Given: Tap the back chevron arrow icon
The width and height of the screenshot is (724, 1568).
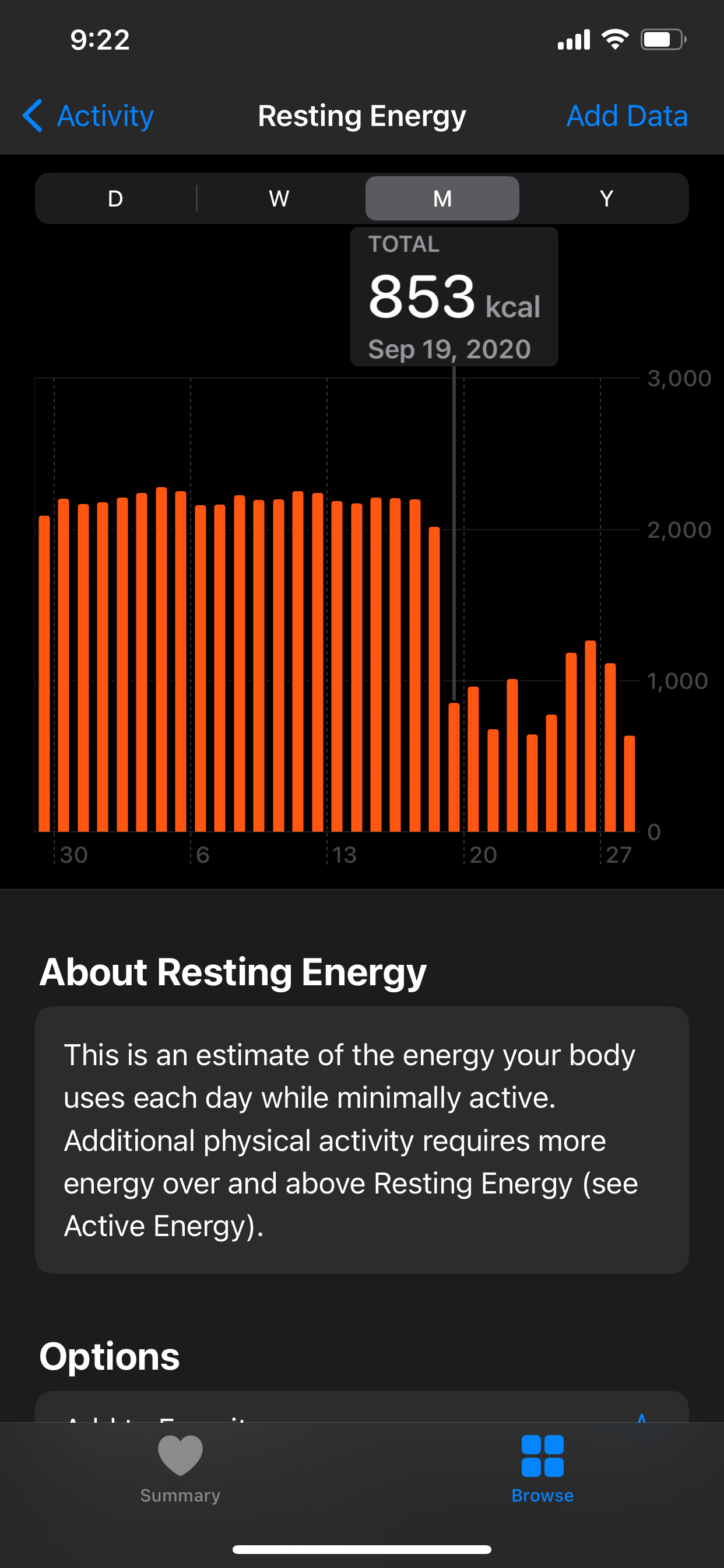Looking at the screenshot, I should pyautogui.click(x=33, y=116).
